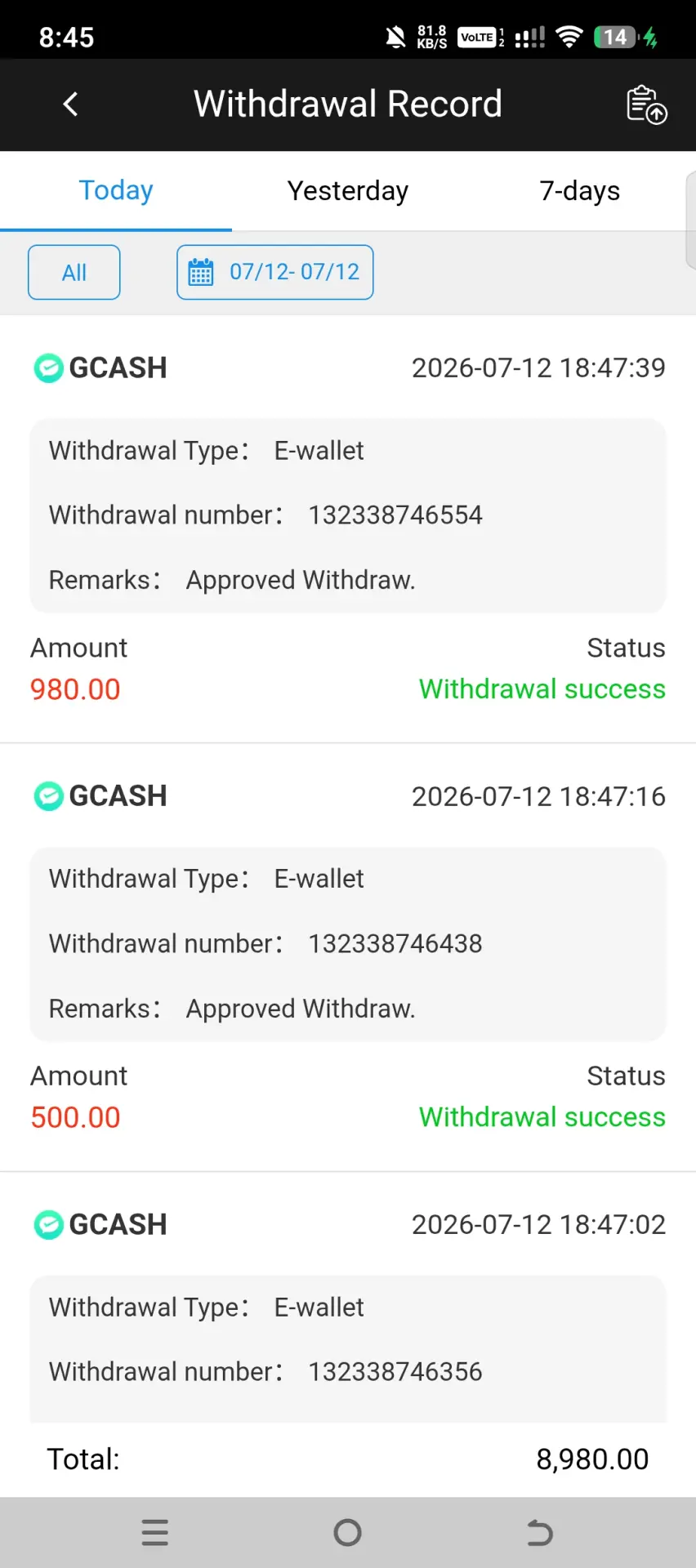Go back from Withdrawal Record
The image size is (696, 1568).
click(x=71, y=105)
